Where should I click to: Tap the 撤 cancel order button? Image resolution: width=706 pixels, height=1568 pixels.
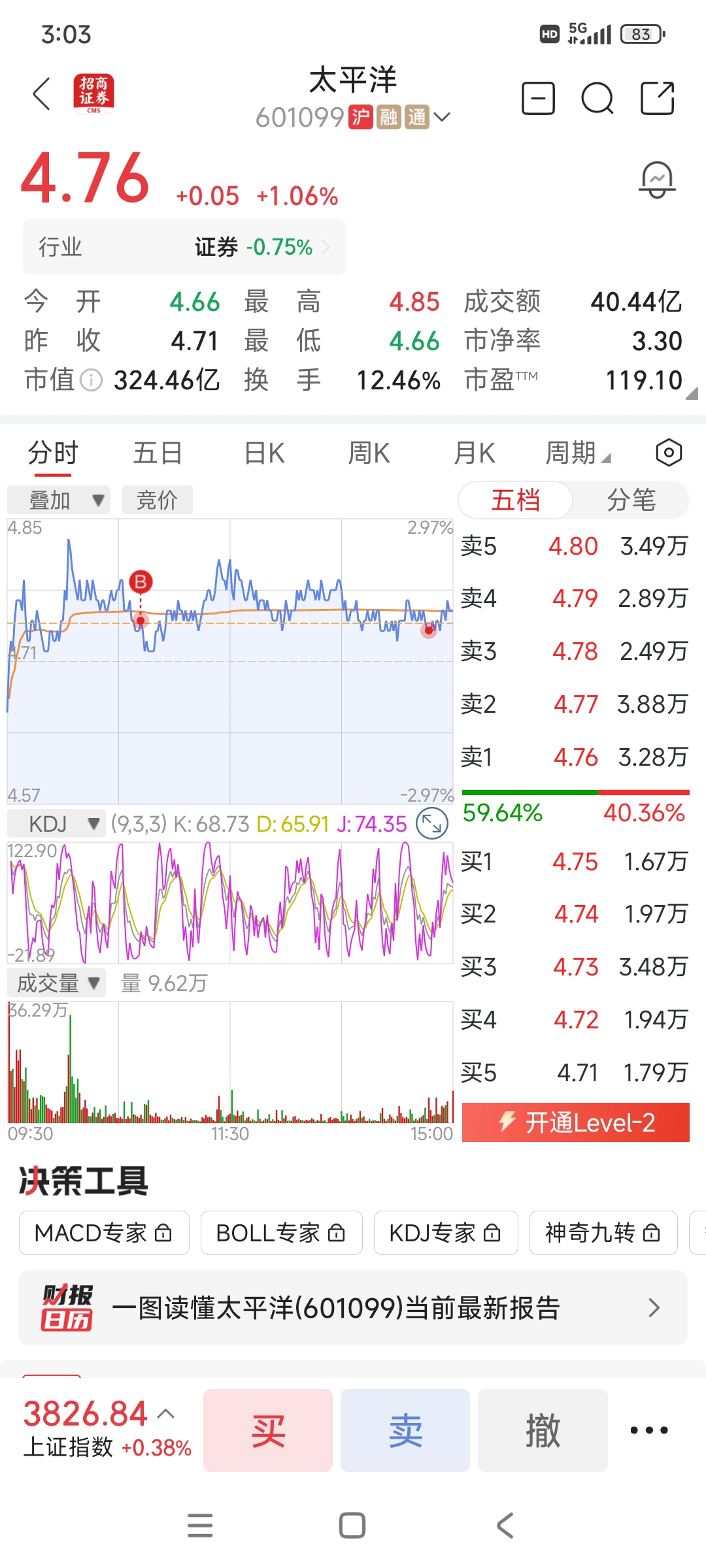(x=543, y=1430)
